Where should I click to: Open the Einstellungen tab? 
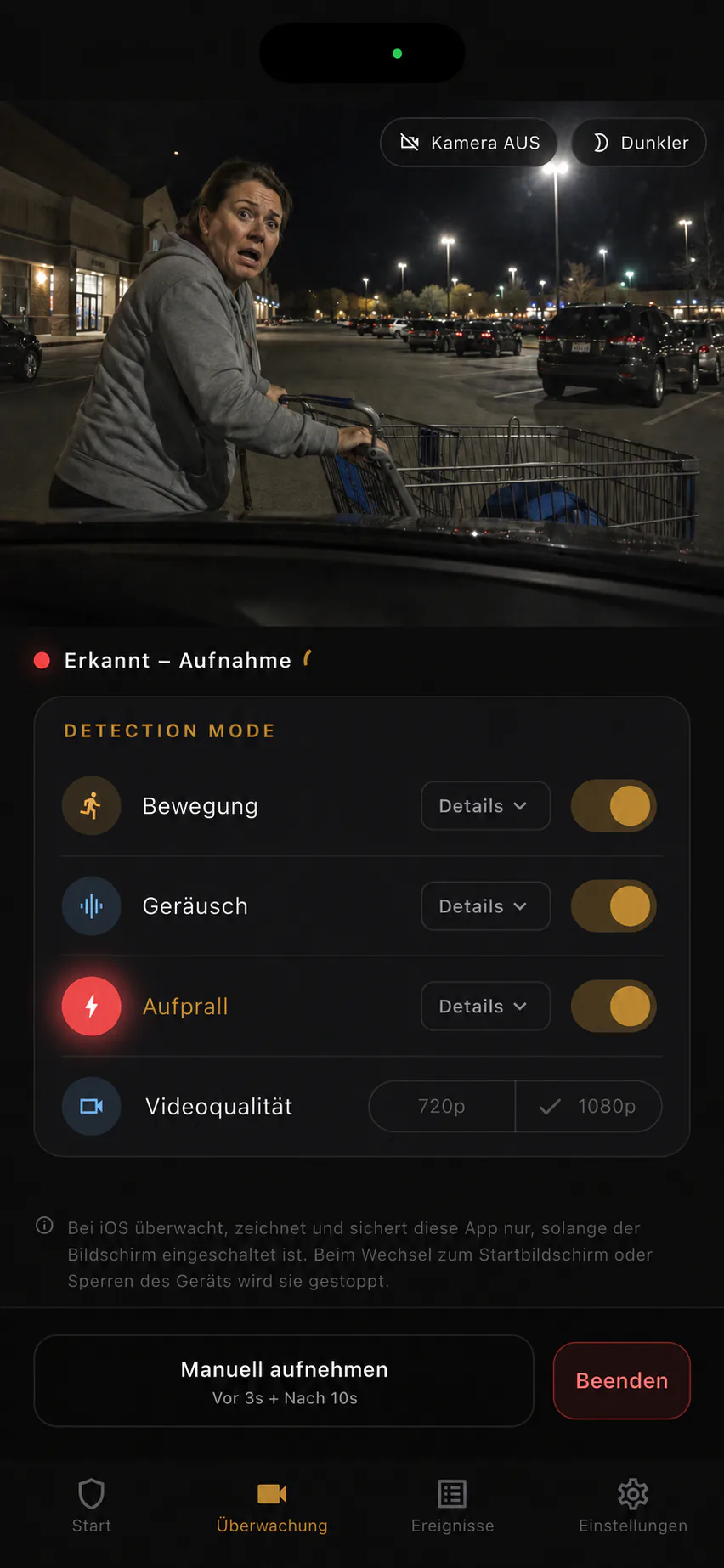[633, 1506]
